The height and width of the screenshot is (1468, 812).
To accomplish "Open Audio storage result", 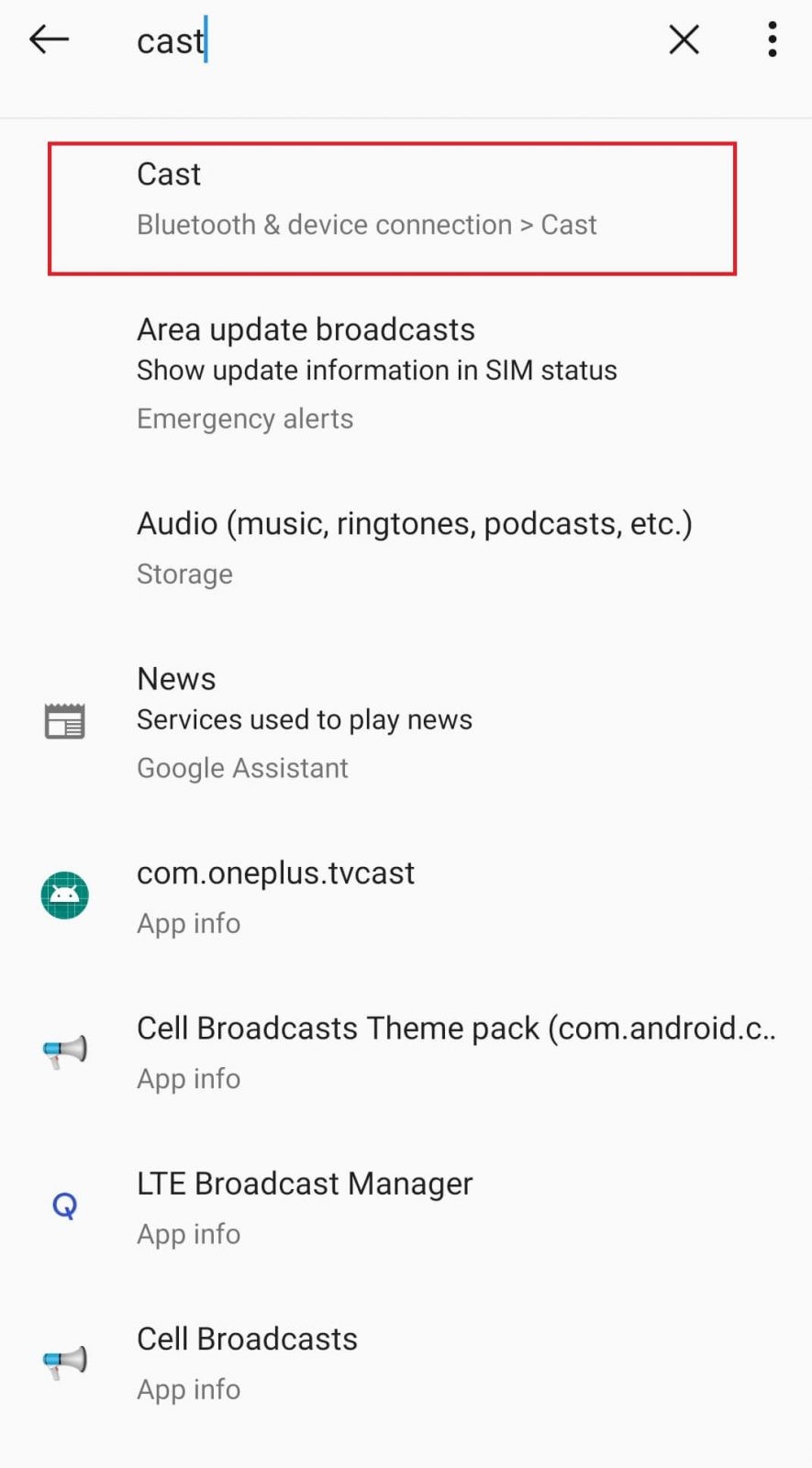I will tap(406, 549).
